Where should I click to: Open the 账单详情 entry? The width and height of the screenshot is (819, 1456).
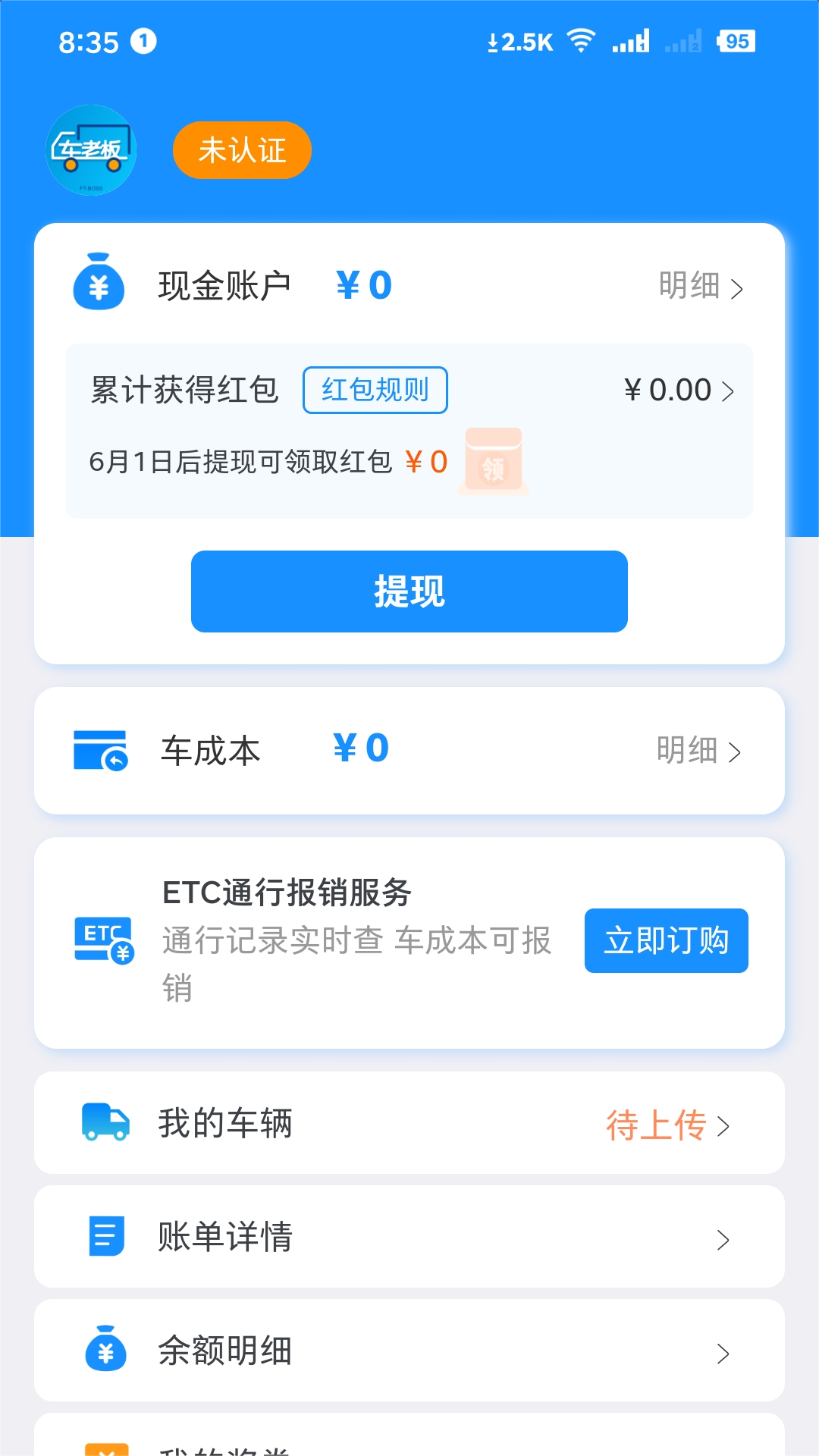(409, 1236)
